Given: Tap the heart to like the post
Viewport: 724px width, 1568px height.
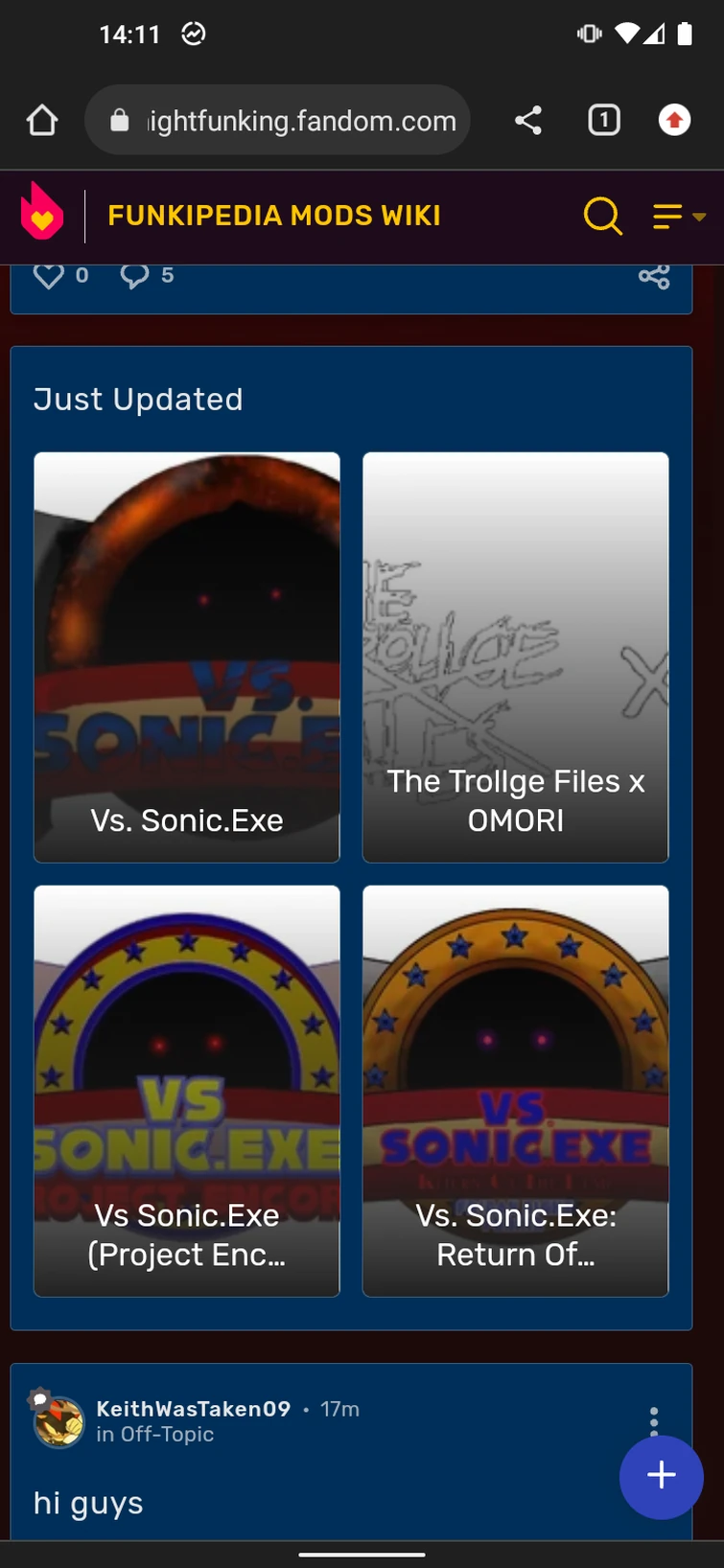Looking at the screenshot, I should click(x=48, y=276).
